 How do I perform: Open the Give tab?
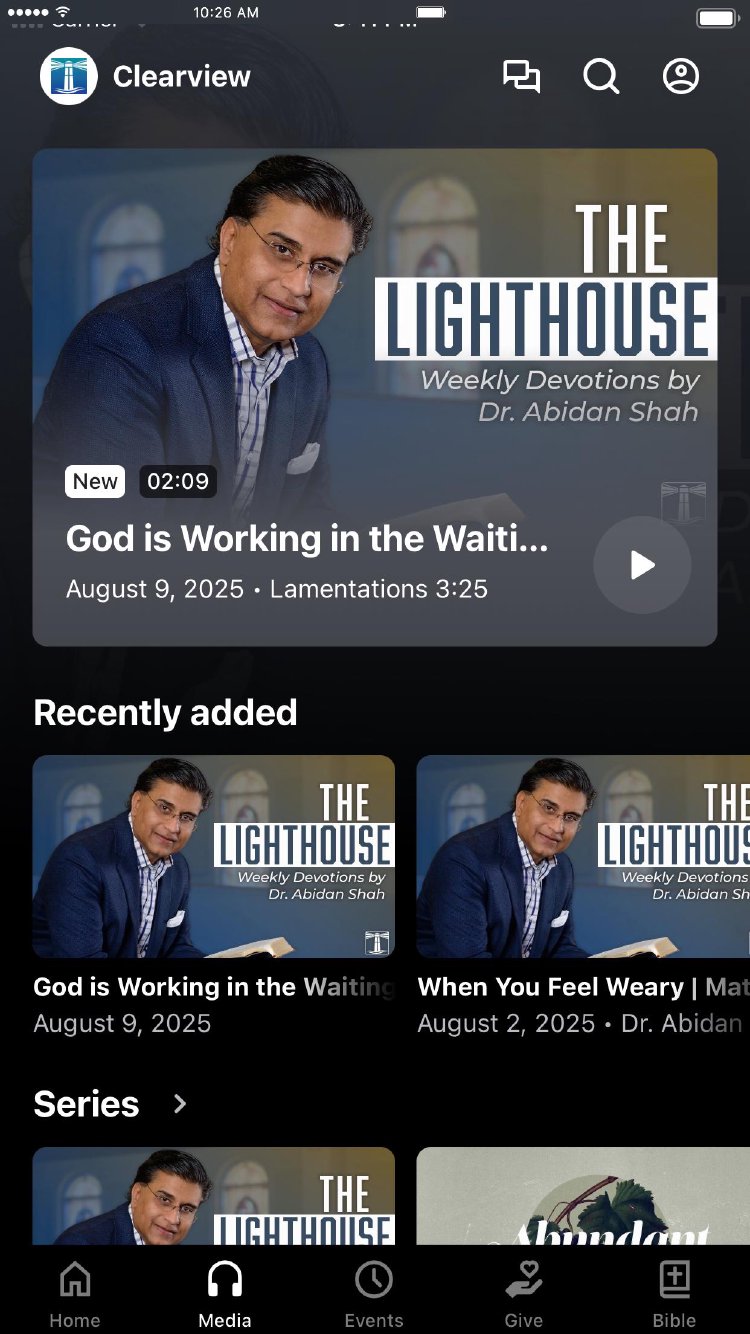524,1293
